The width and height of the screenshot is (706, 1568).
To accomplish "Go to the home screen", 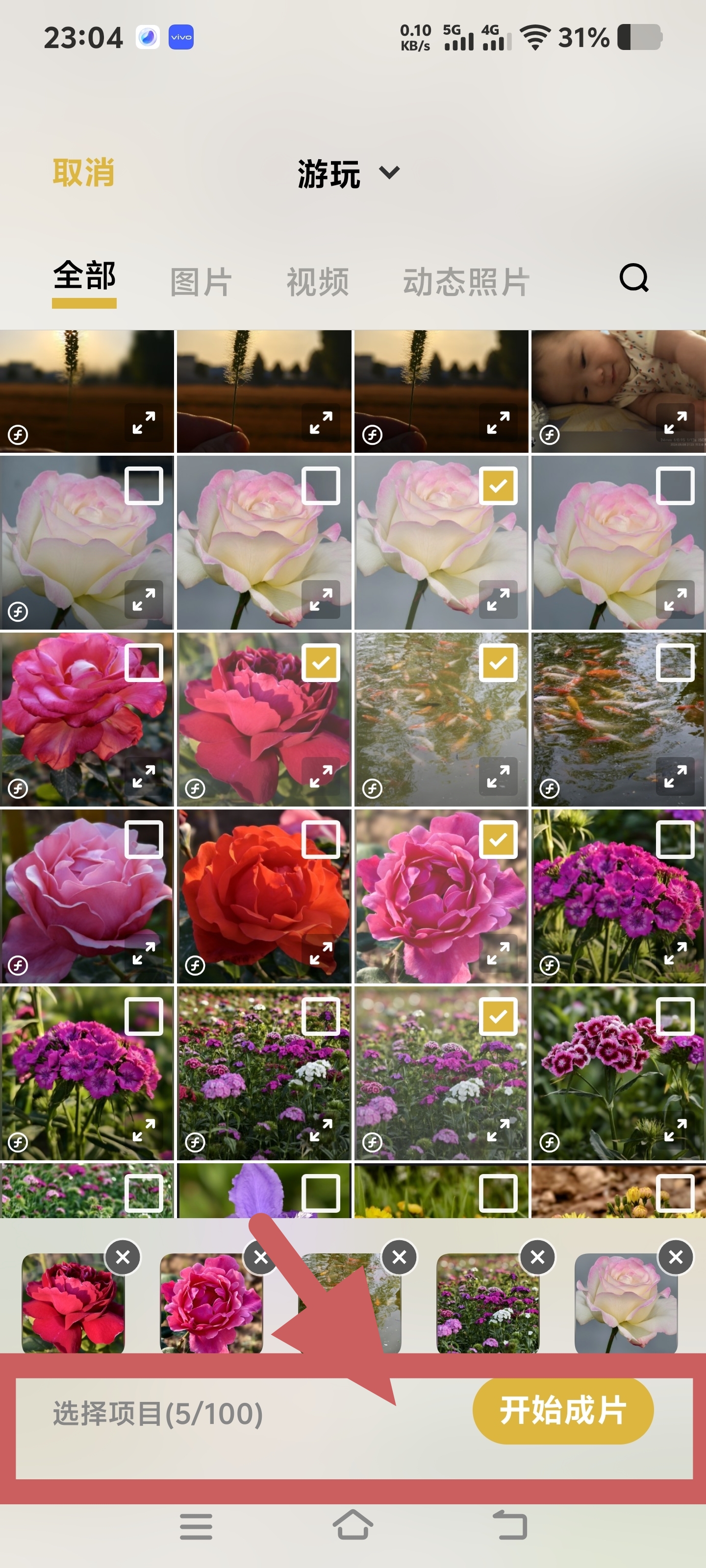I will [x=353, y=1525].
